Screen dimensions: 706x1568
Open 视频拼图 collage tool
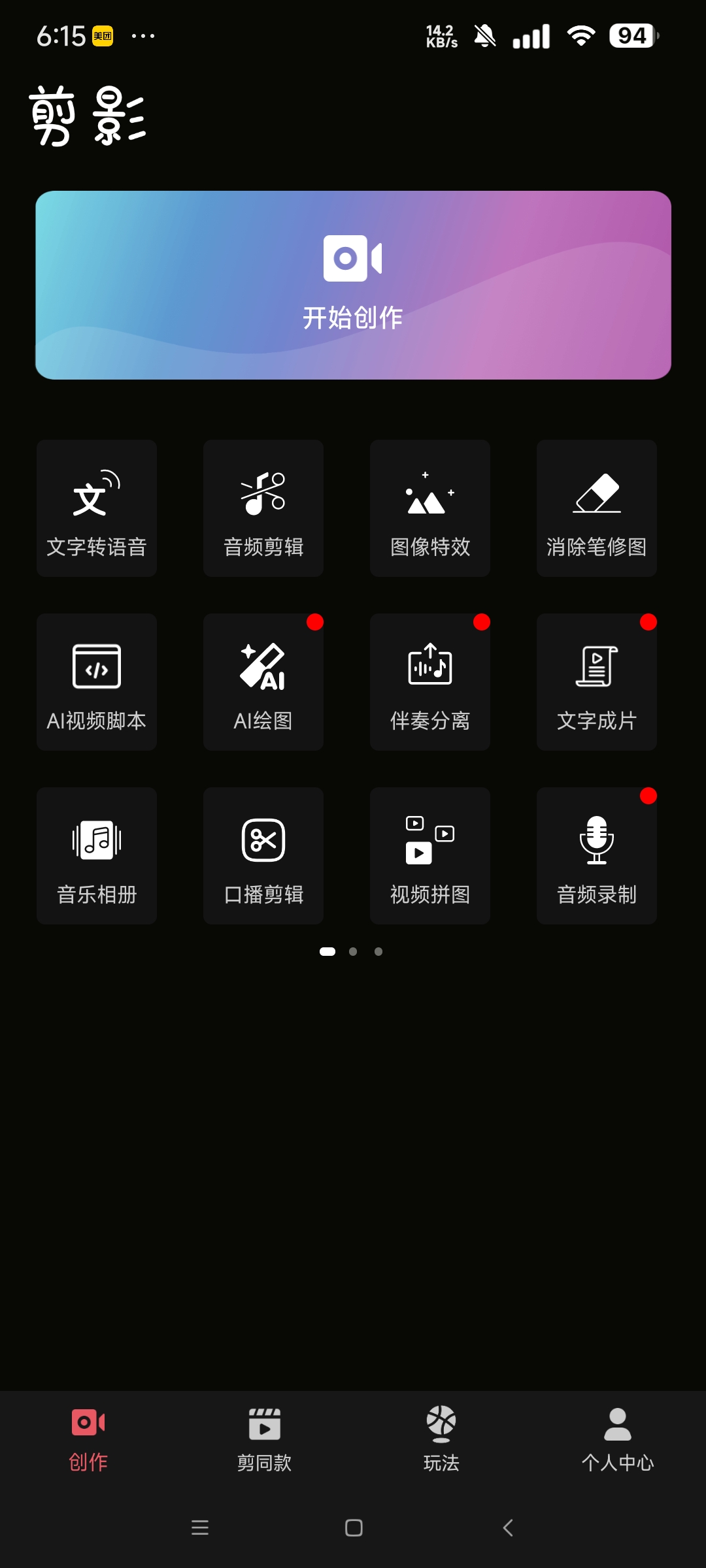[430, 856]
